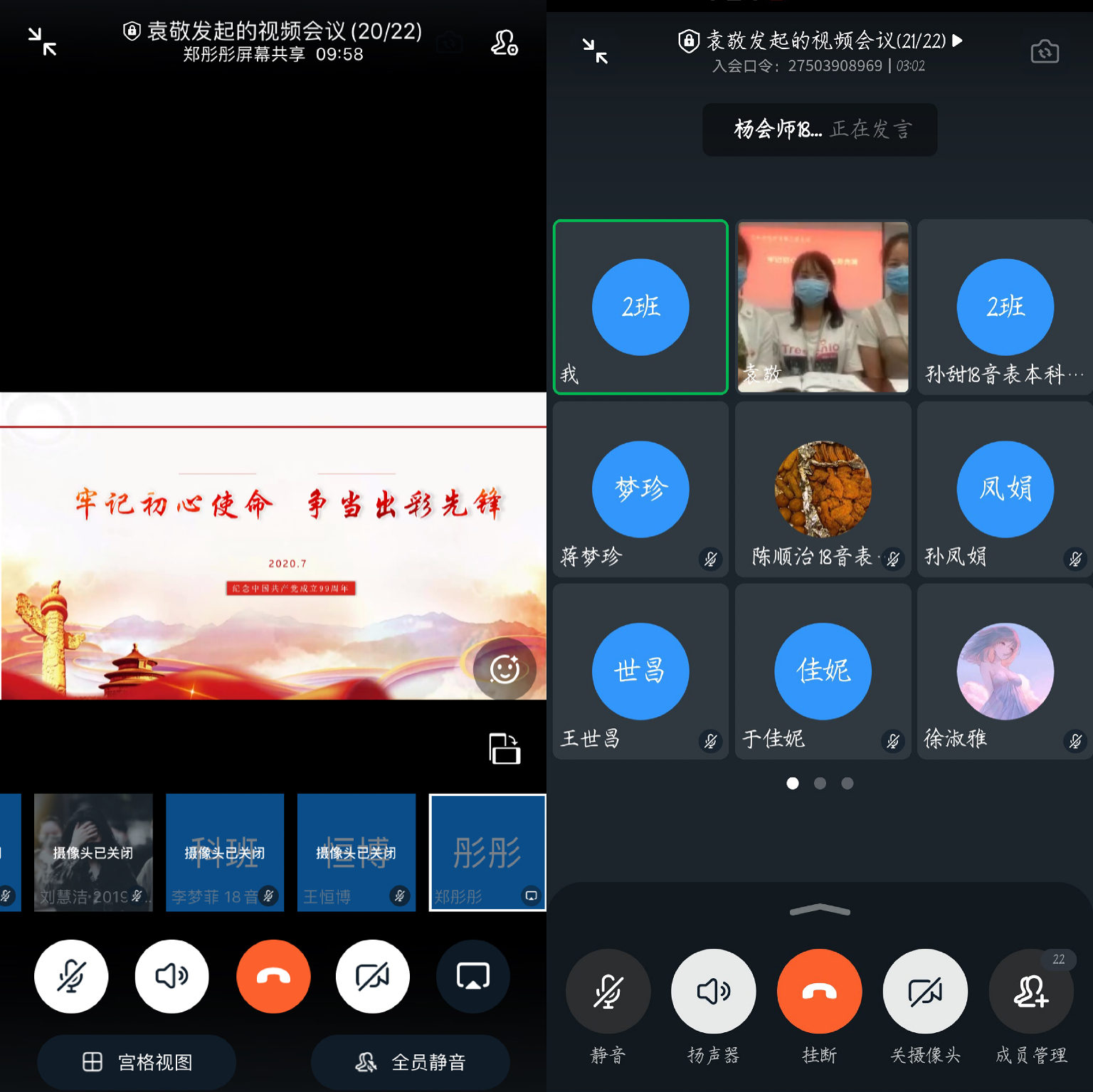Go to the second participant page dot
1093x1092 pixels.
point(820,783)
